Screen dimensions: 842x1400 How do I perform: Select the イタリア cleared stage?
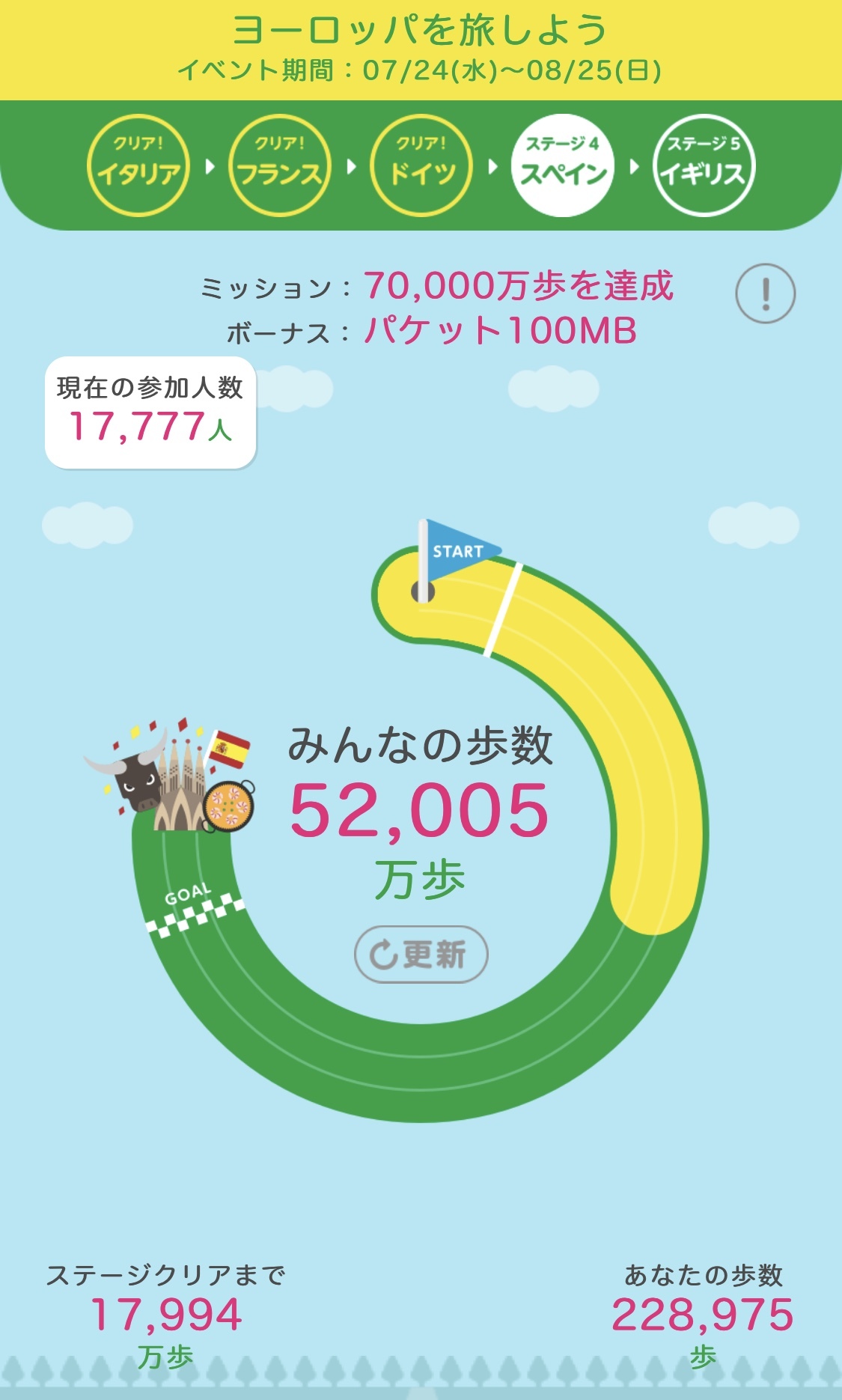138,165
